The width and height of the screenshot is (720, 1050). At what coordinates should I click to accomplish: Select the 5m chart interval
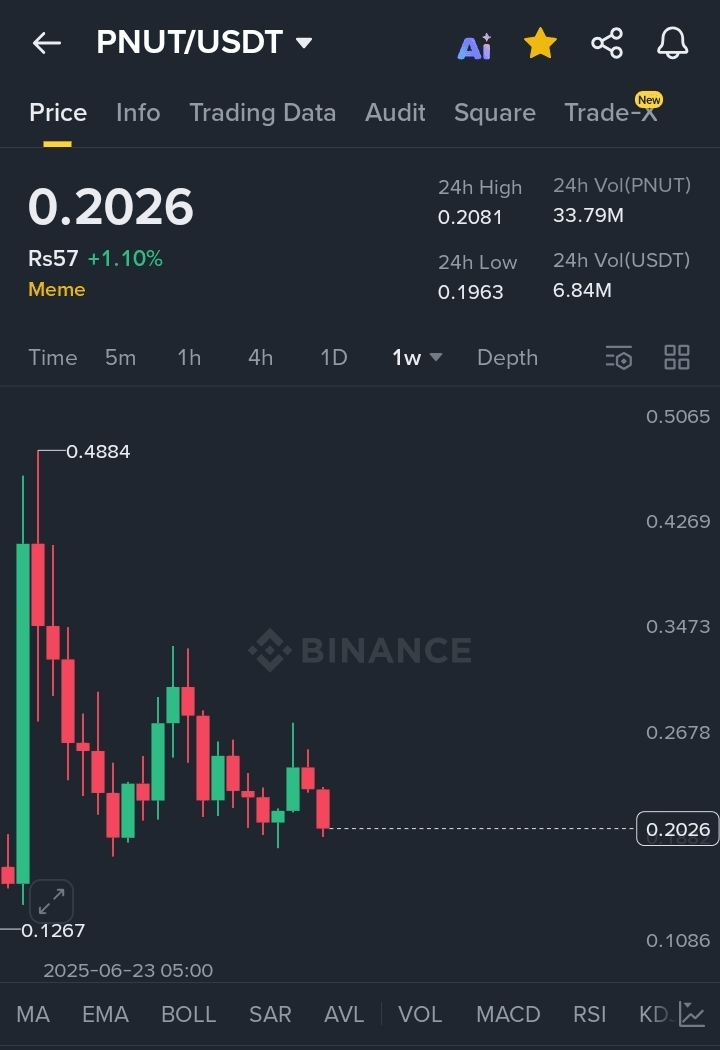tap(120, 358)
